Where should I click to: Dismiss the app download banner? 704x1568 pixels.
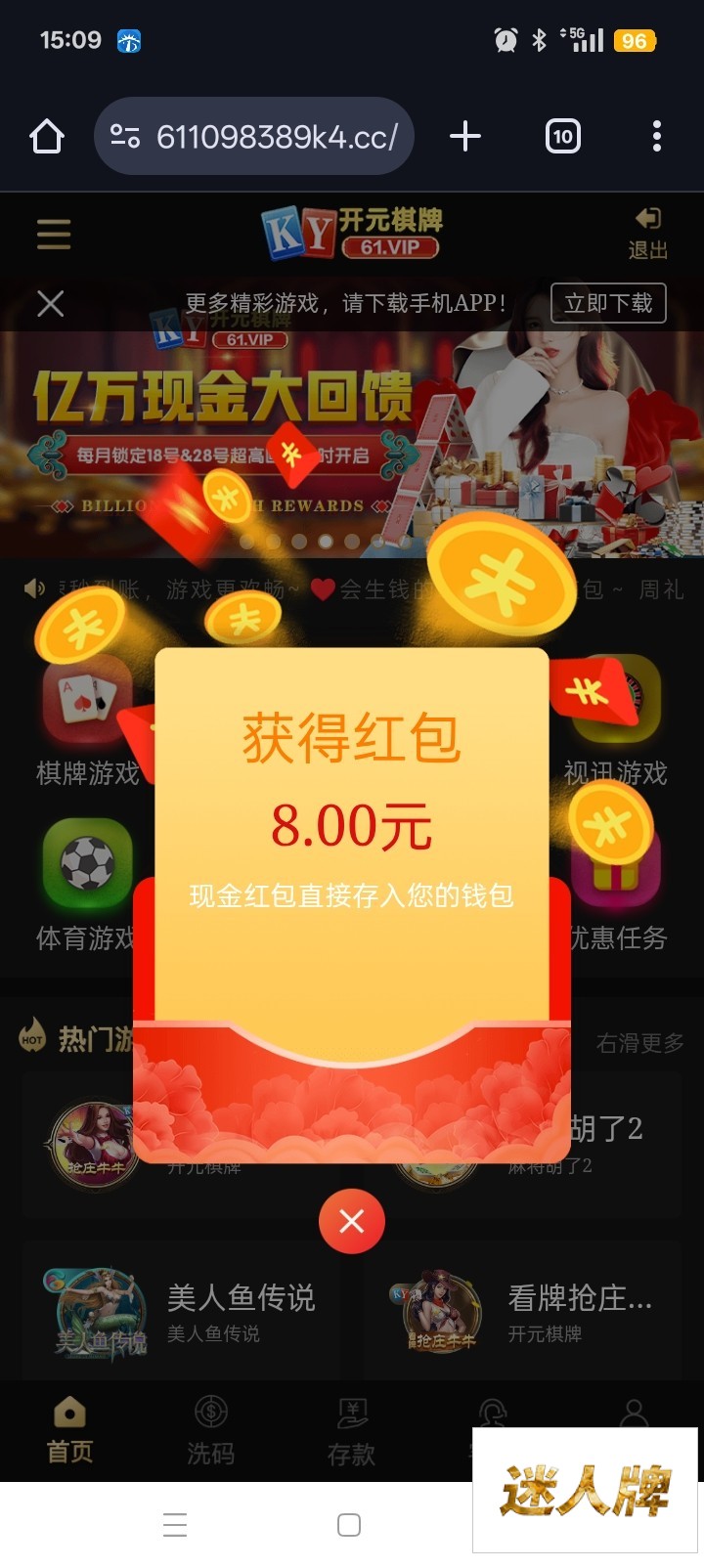pyautogui.click(x=51, y=303)
